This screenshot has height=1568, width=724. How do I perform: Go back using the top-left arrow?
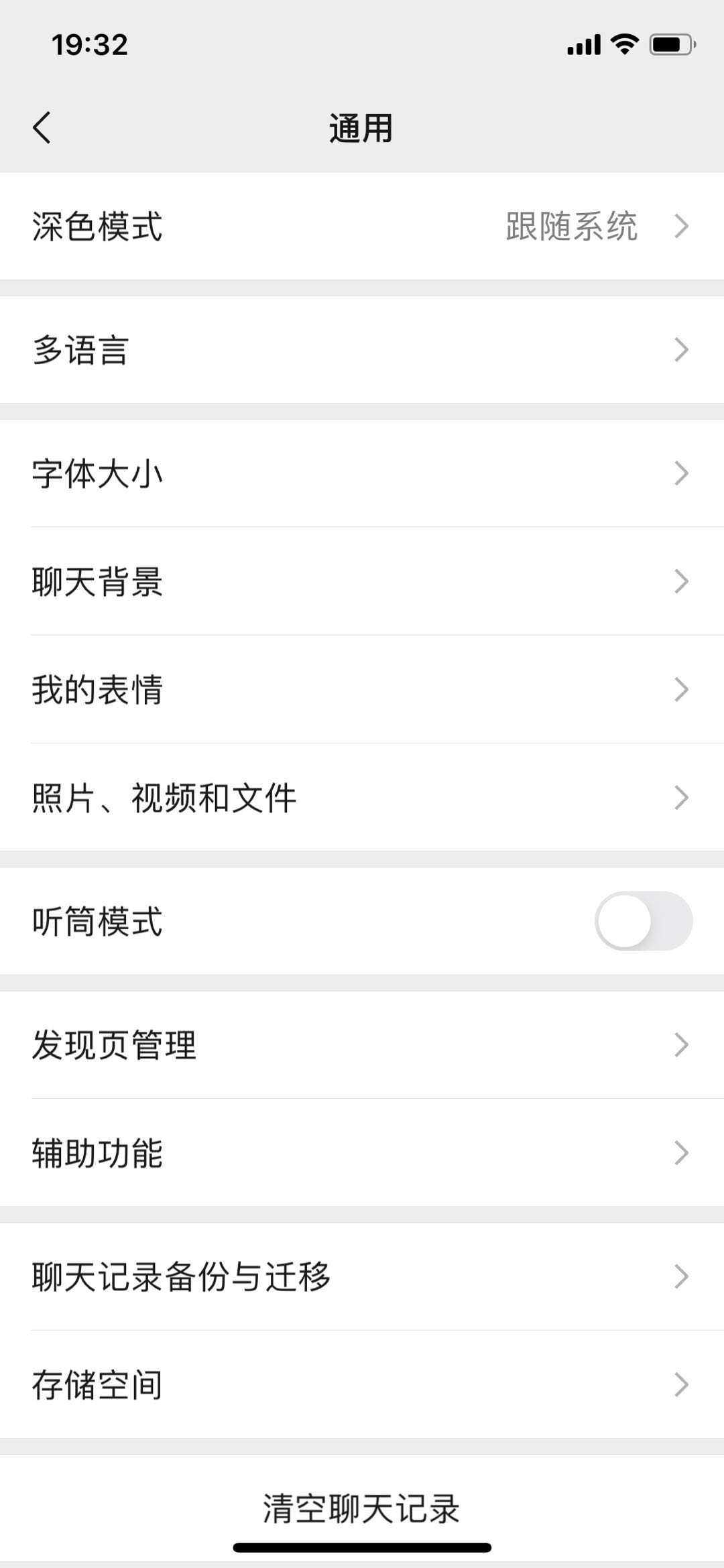point(42,127)
